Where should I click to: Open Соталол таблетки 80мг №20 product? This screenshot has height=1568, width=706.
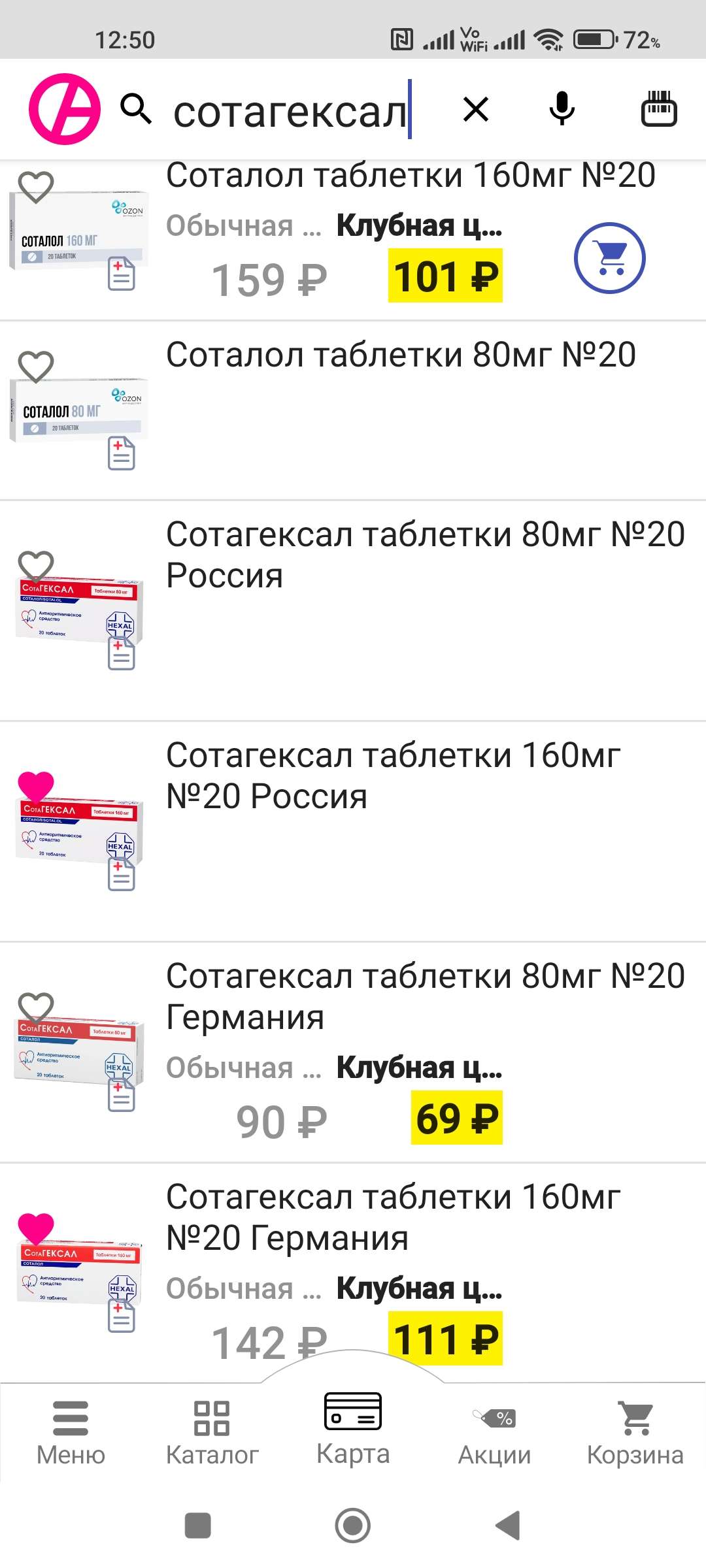coord(400,355)
